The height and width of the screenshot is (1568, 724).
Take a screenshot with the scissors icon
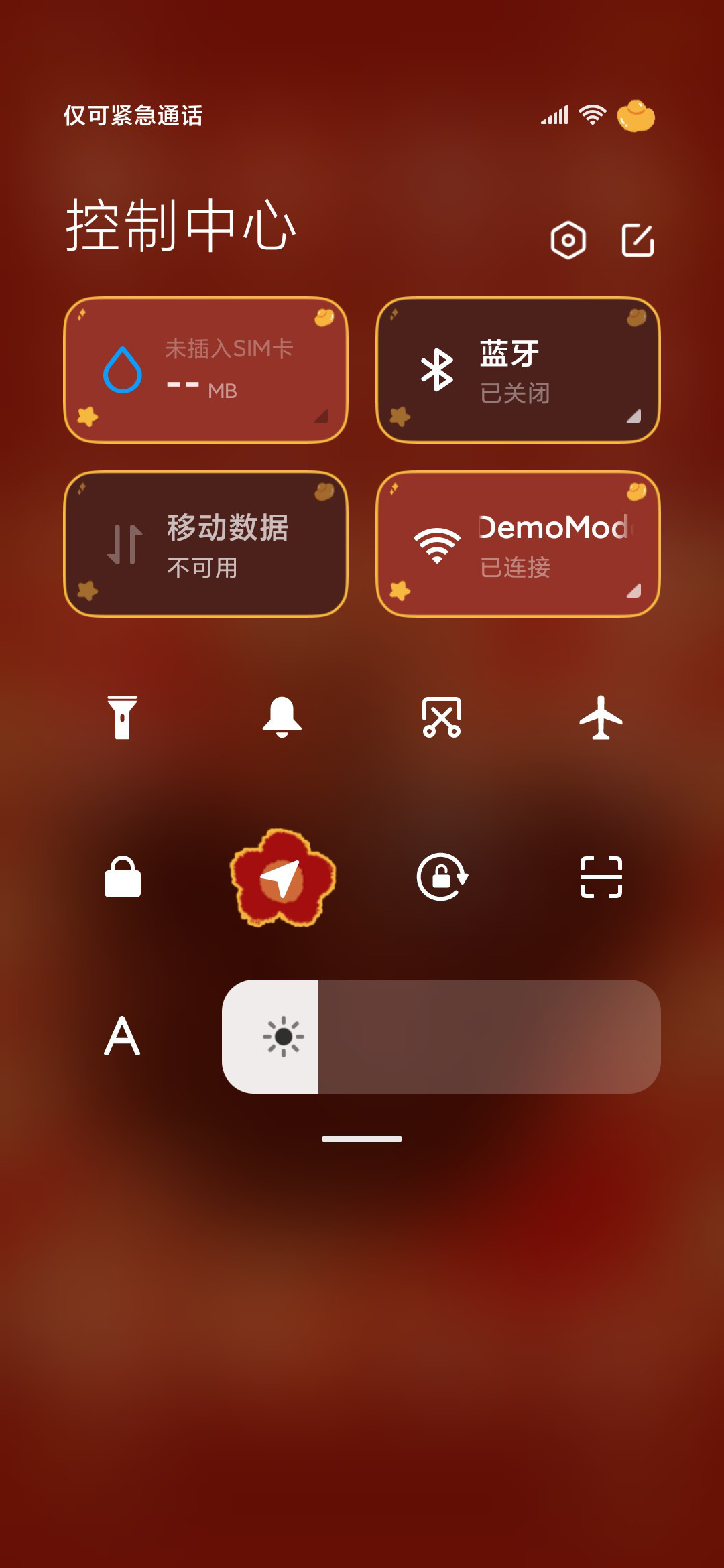coord(442,718)
